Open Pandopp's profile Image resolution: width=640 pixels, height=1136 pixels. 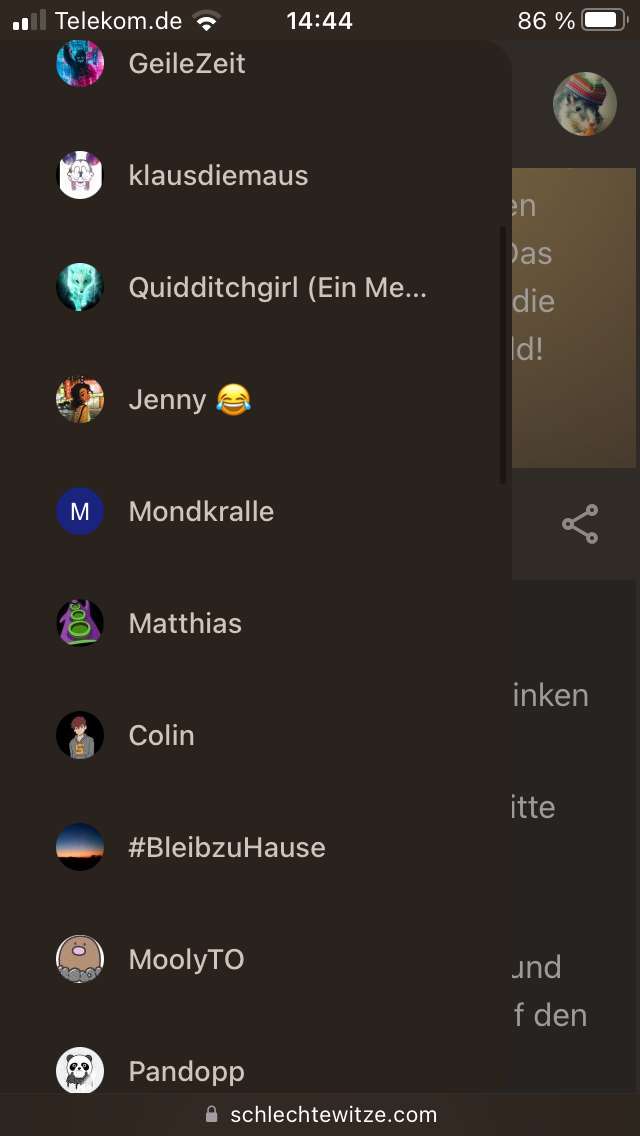coord(186,1070)
